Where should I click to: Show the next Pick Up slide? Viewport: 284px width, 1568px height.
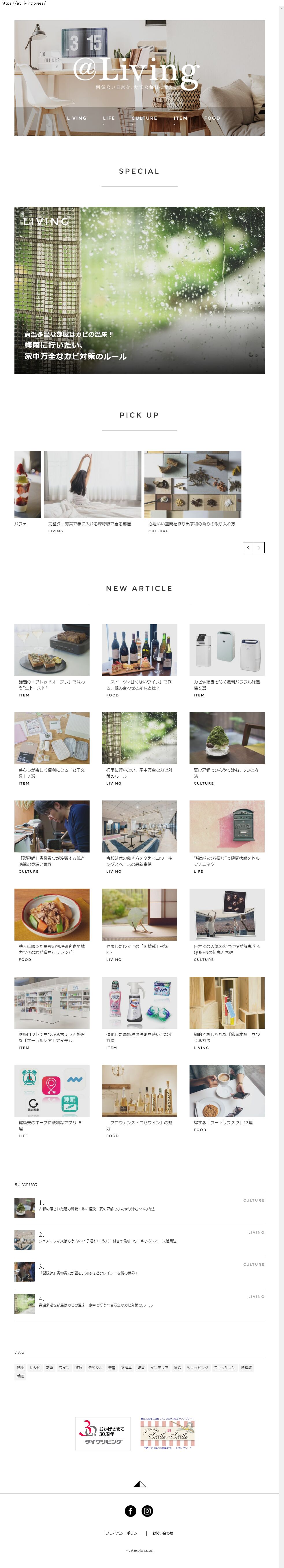[259, 548]
